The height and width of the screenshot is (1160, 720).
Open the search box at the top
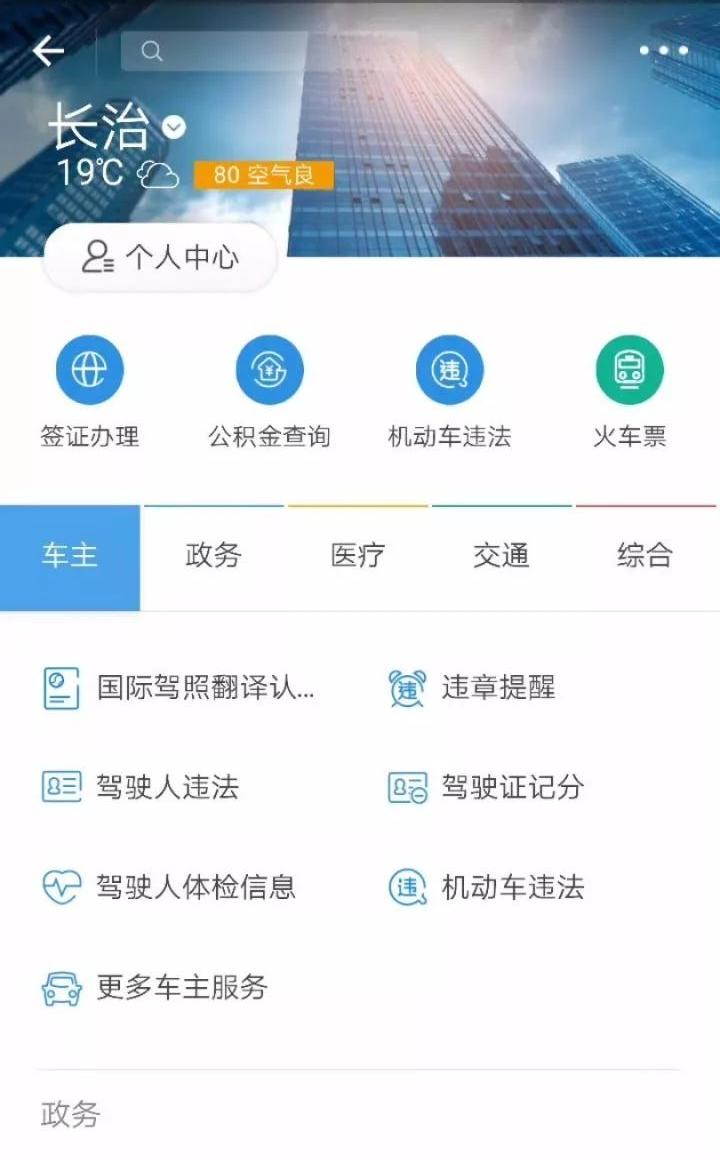pos(270,51)
